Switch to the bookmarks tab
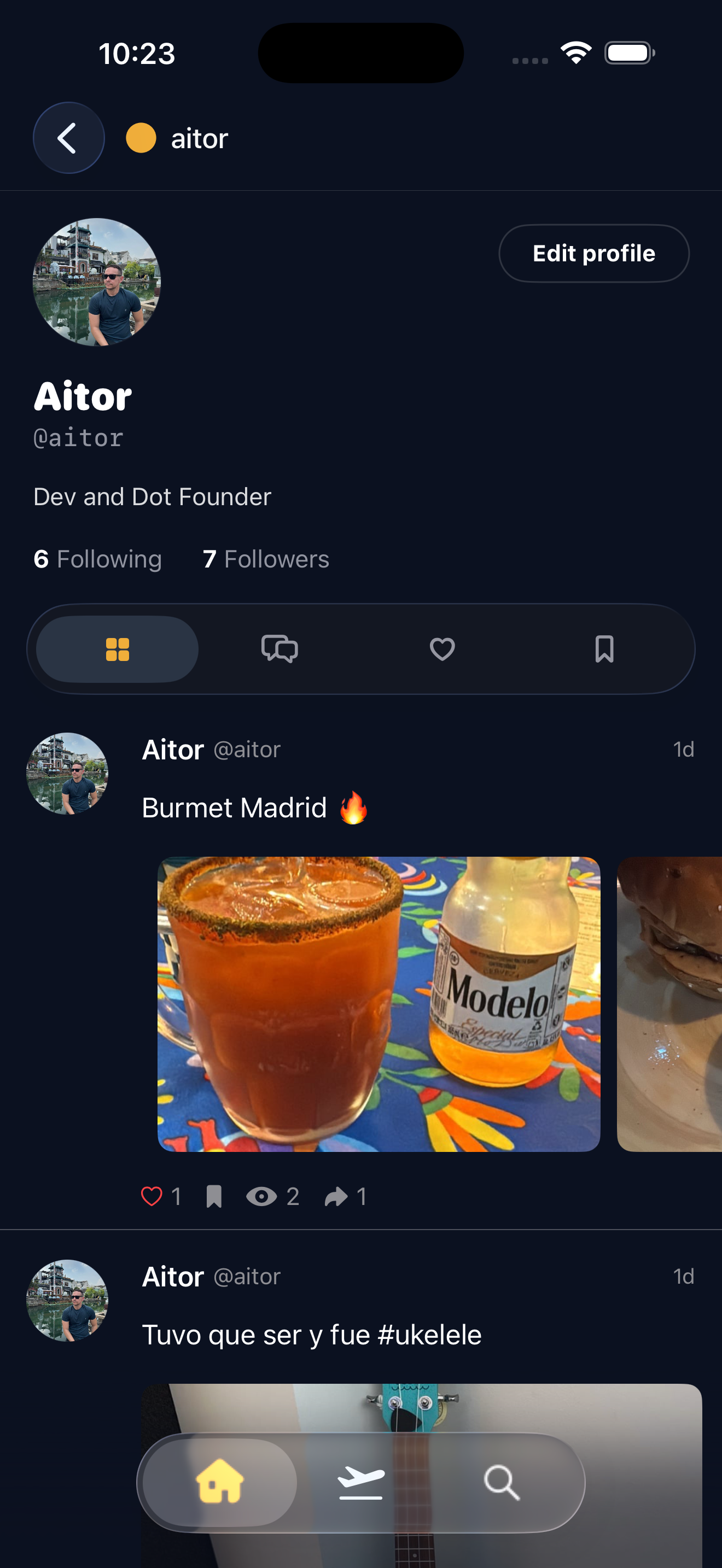 click(x=604, y=649)
